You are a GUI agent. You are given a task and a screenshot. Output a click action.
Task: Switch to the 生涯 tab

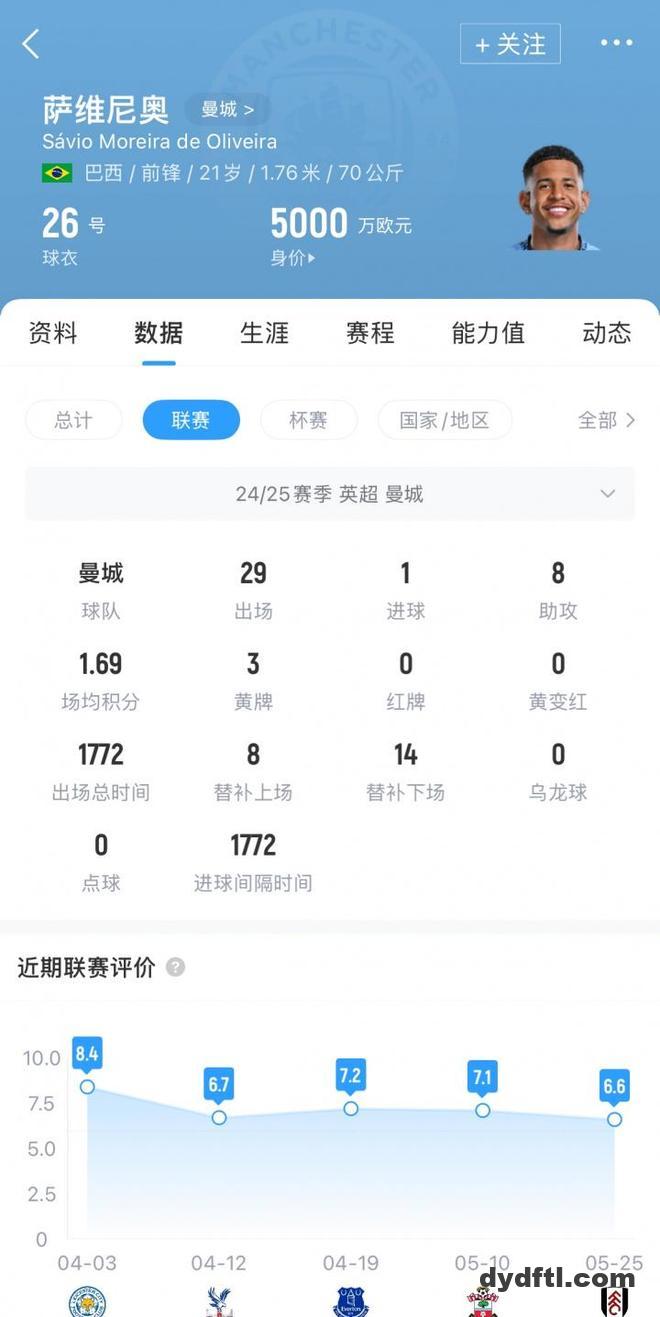tap(264, 333)
